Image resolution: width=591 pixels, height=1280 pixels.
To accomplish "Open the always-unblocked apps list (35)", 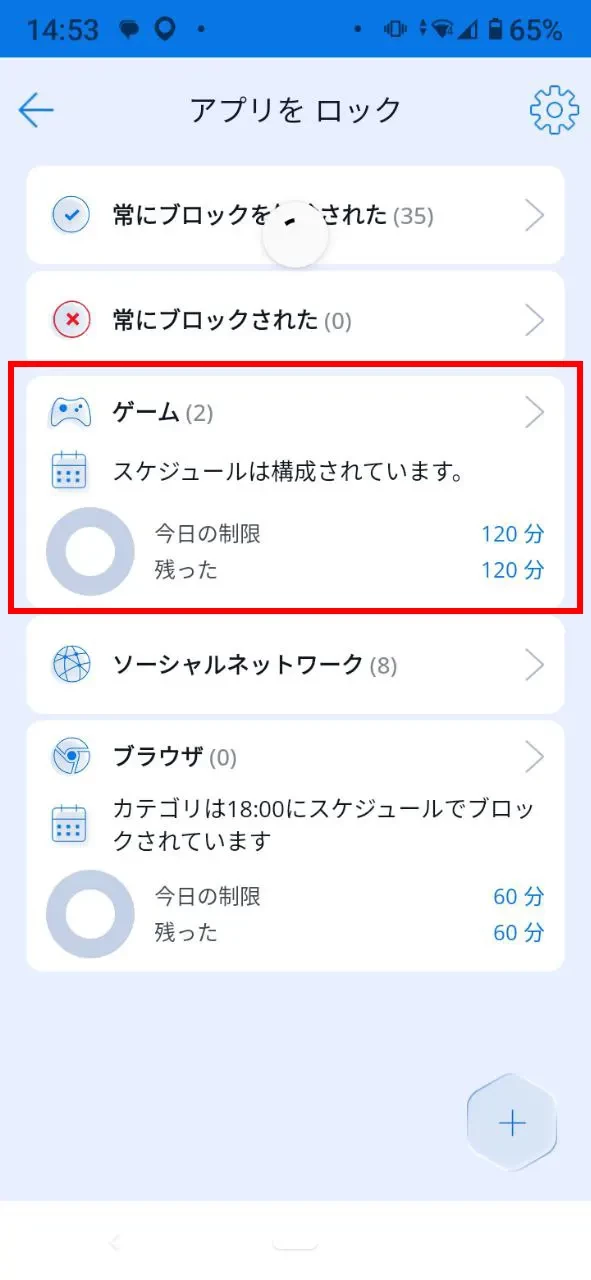I will (295, 215).
